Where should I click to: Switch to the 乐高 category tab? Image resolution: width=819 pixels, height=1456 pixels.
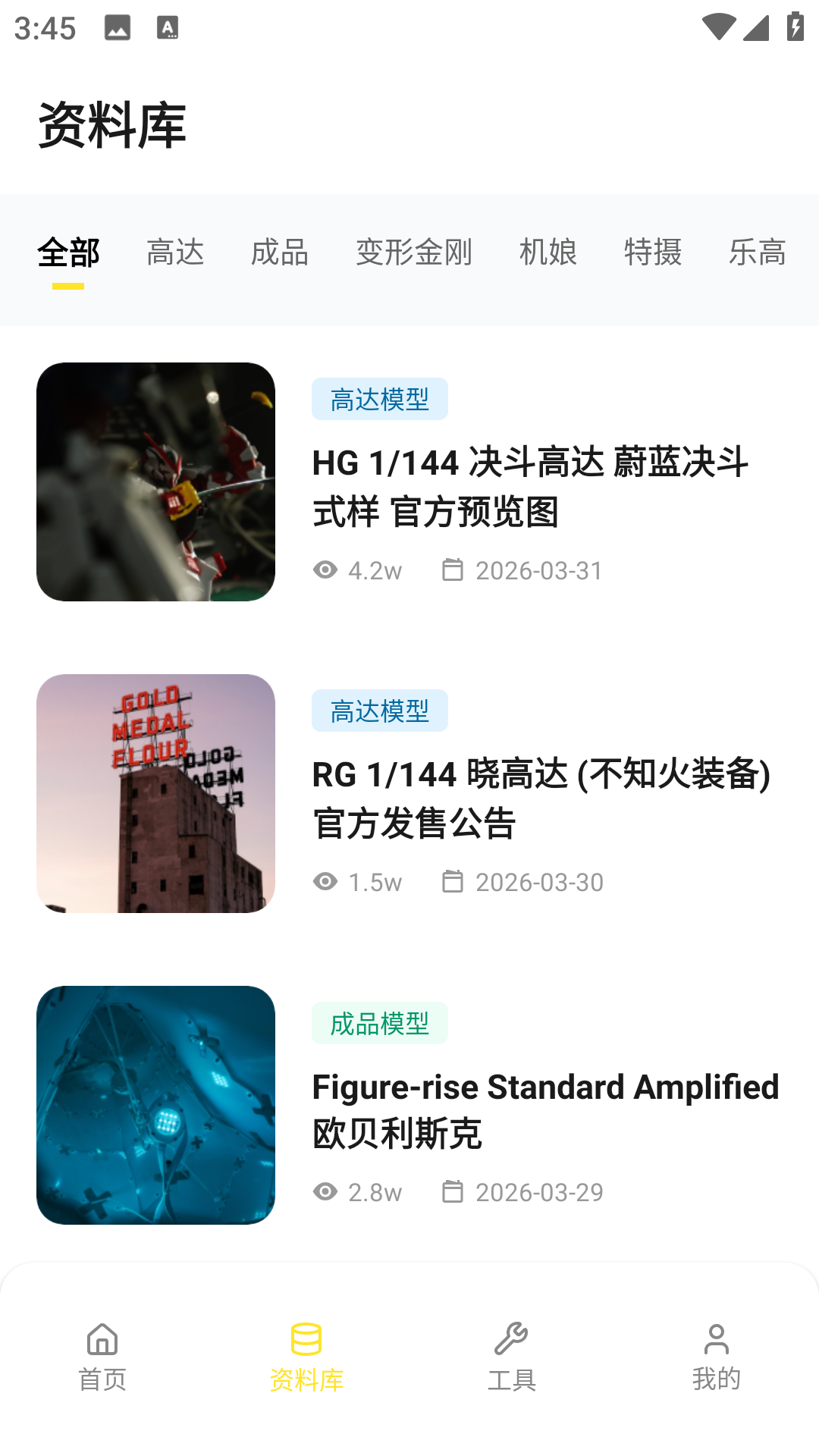click(x=758, y=253)
